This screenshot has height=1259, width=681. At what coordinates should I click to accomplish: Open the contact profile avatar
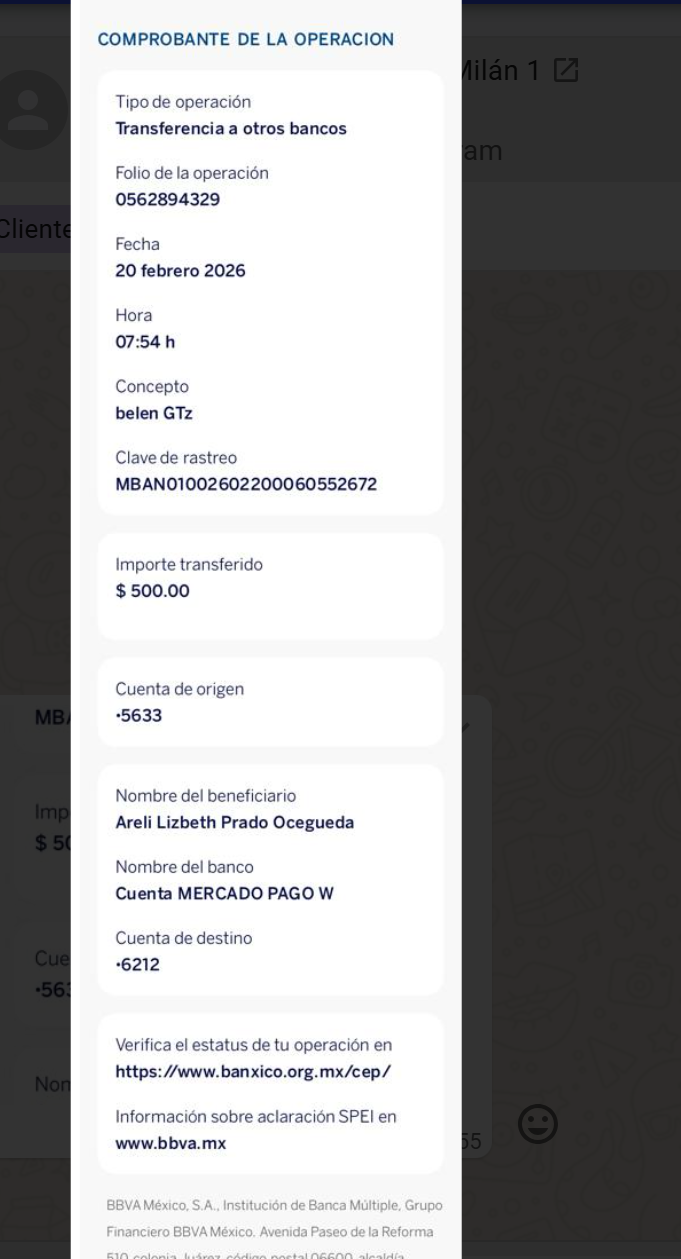(30, 110)
